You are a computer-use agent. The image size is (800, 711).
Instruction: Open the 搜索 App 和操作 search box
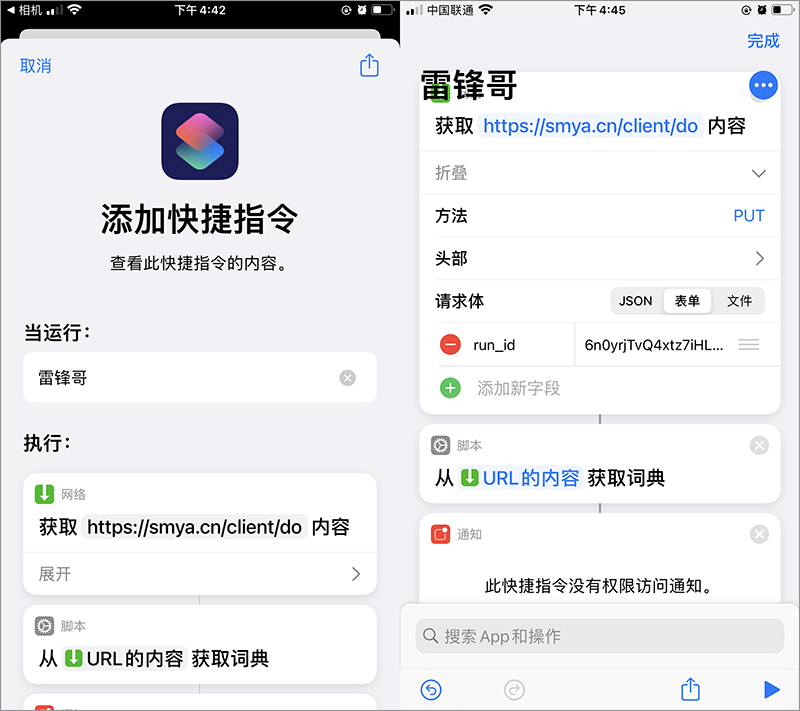[x=598, y=635]
